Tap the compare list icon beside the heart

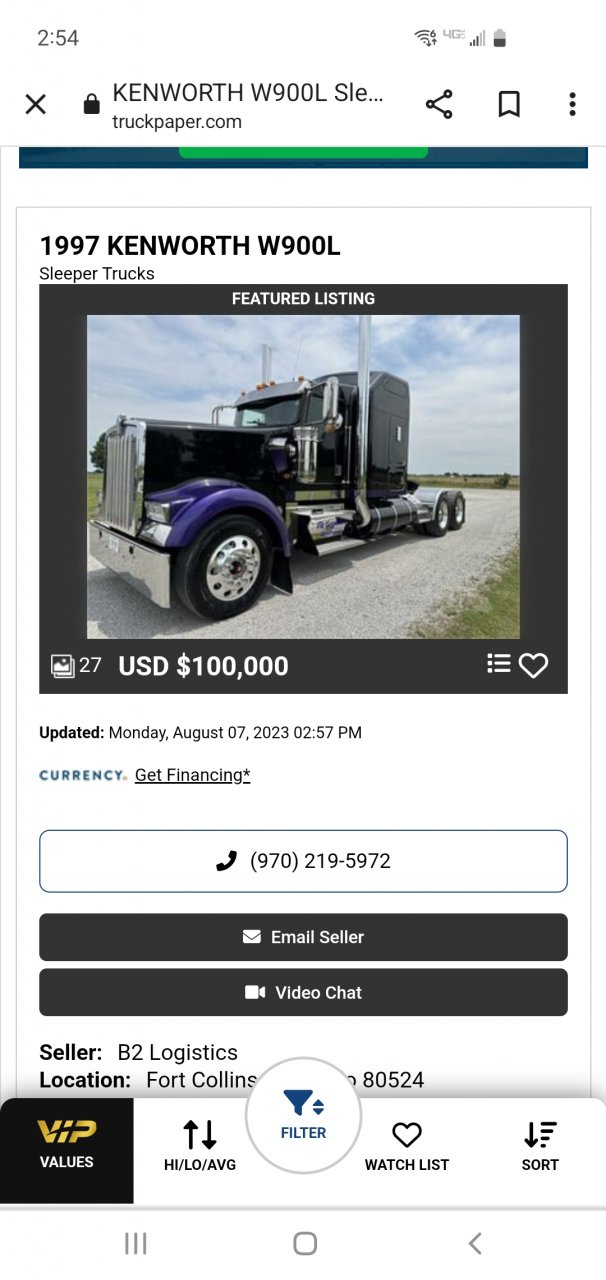click(x=498, y=664)
